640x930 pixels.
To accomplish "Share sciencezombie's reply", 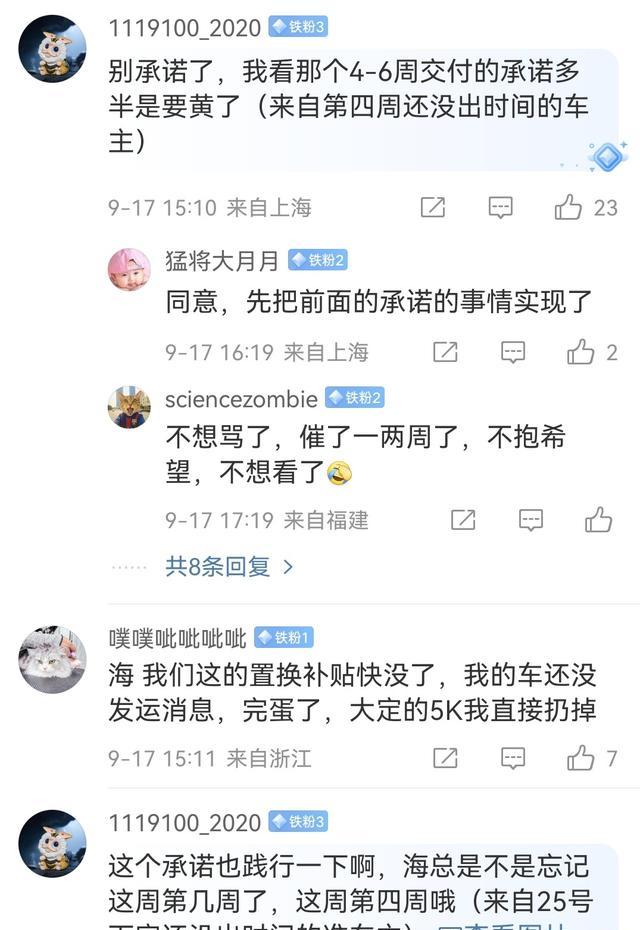I will point(463,520).
